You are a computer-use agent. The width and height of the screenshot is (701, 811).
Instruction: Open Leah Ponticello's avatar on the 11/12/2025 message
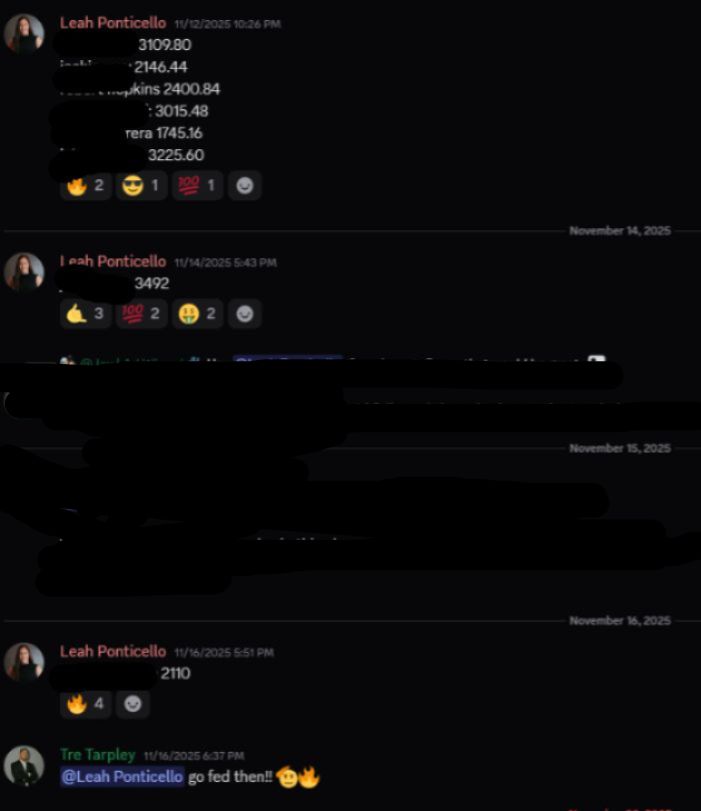coord(24,34)
